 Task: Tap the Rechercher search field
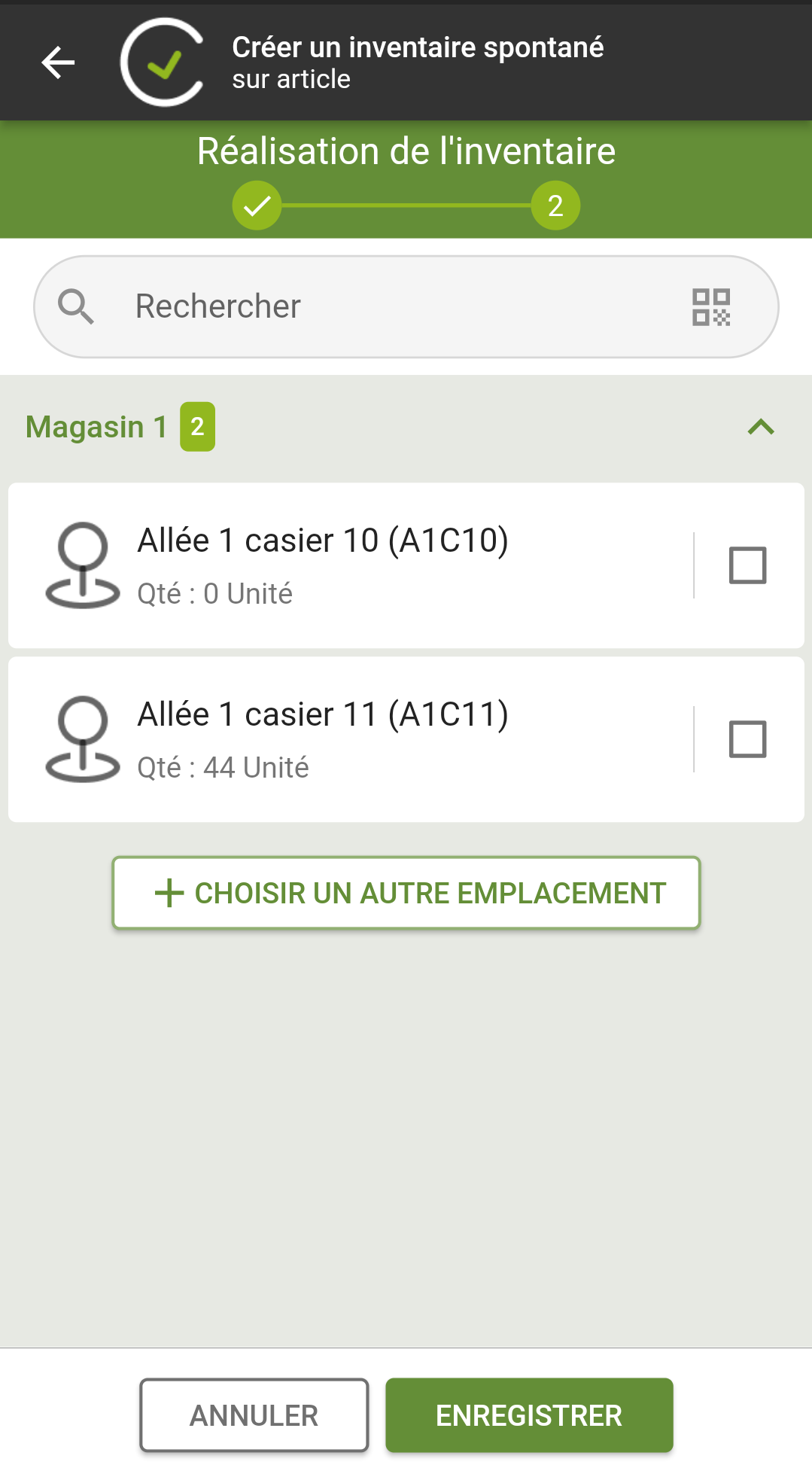(406, 306)
